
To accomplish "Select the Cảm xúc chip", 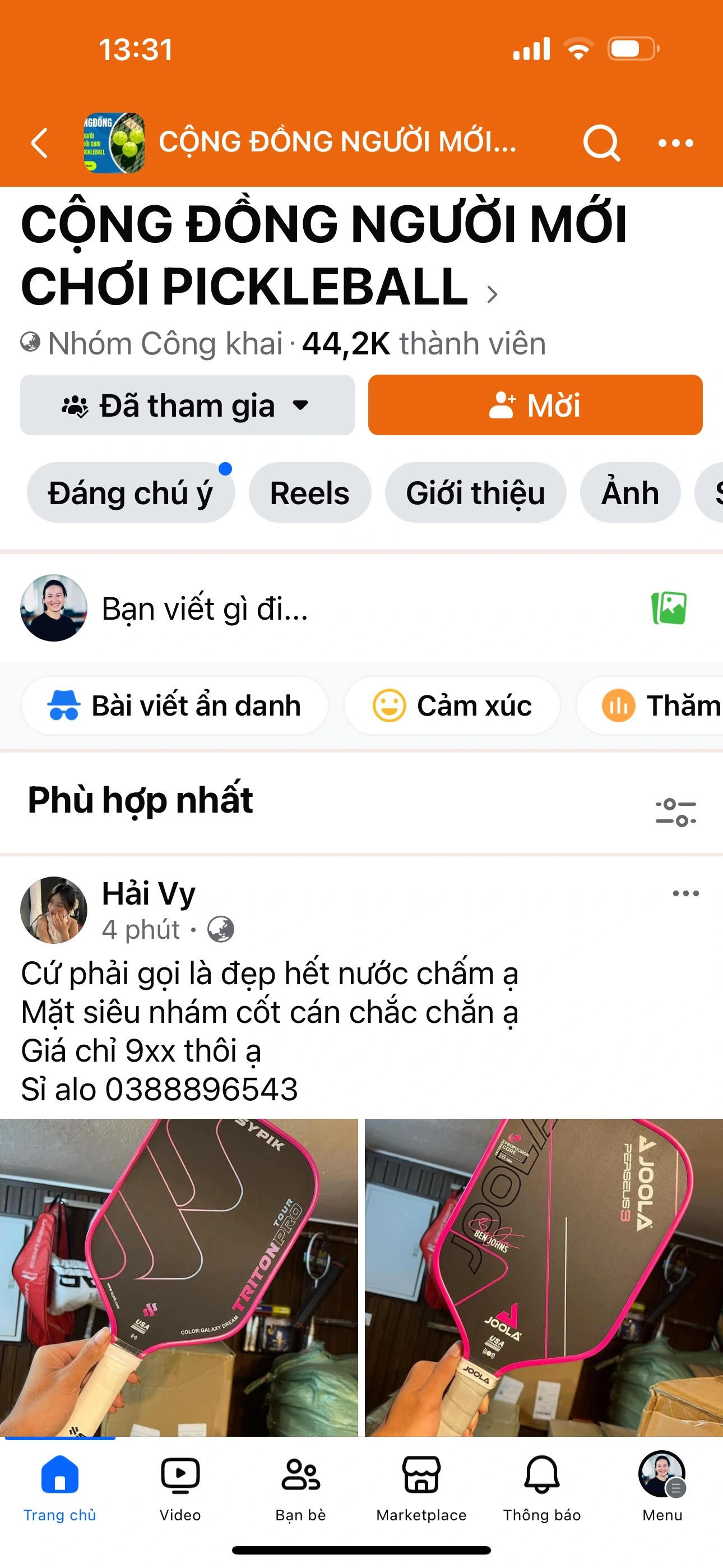I will (x=452, y=706).
